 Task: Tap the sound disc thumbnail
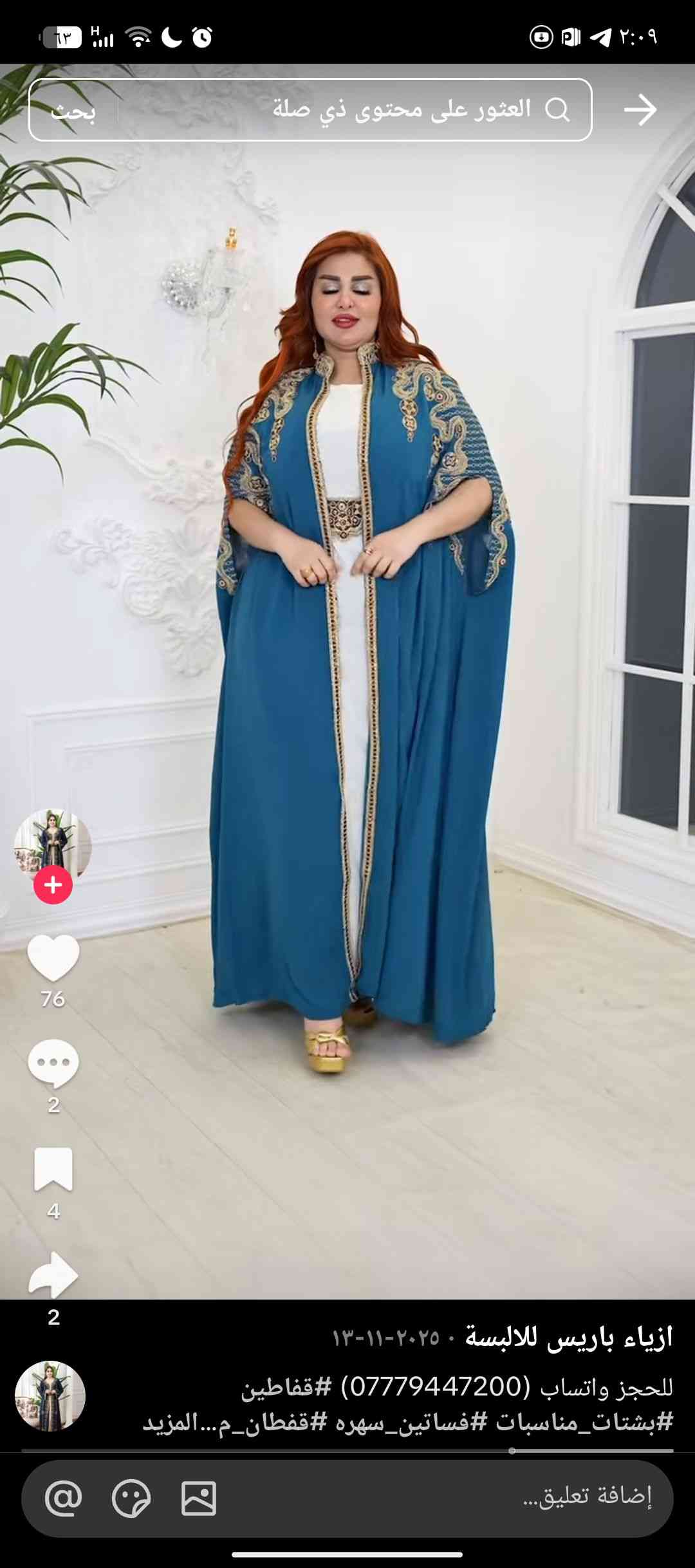coord(50,1395)
